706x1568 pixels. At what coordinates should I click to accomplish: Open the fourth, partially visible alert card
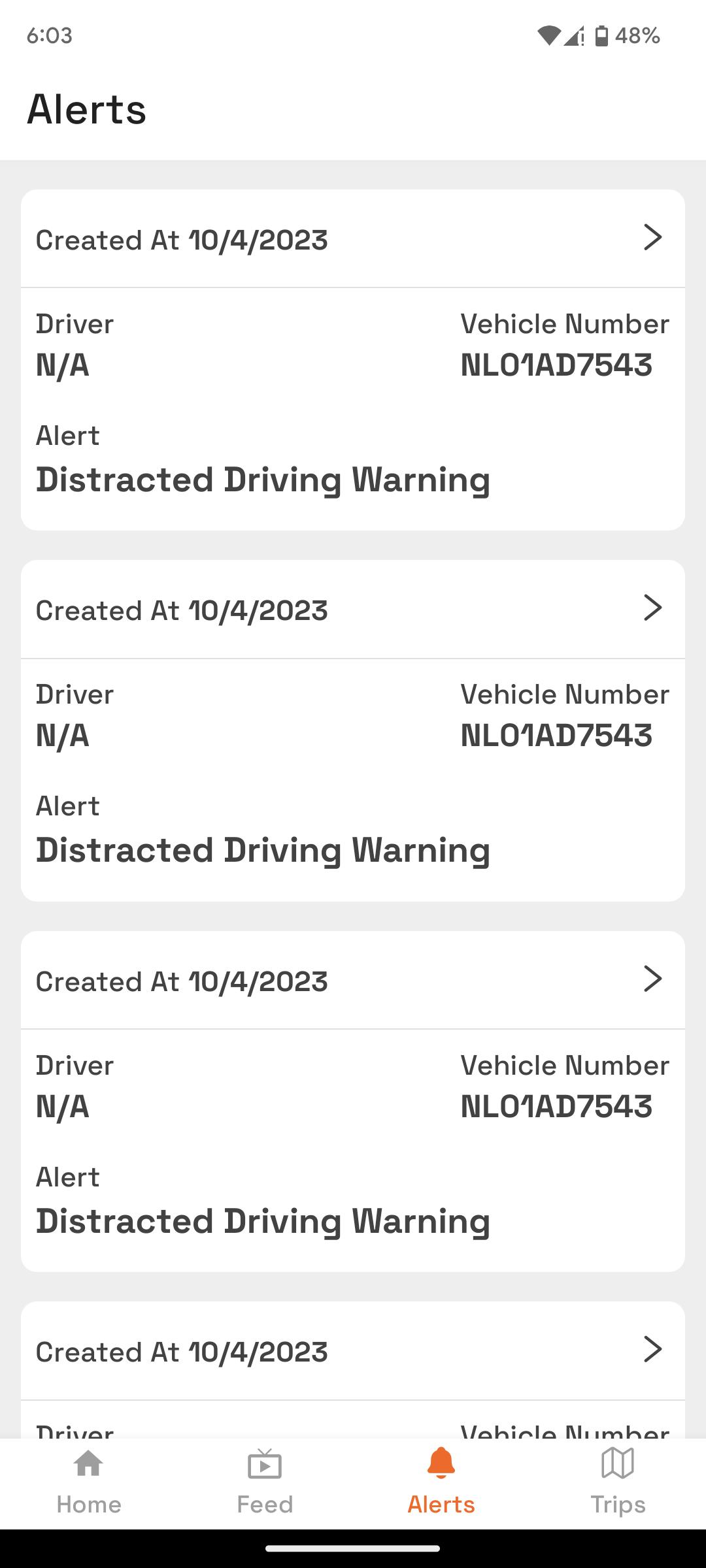click(353, 1370)
